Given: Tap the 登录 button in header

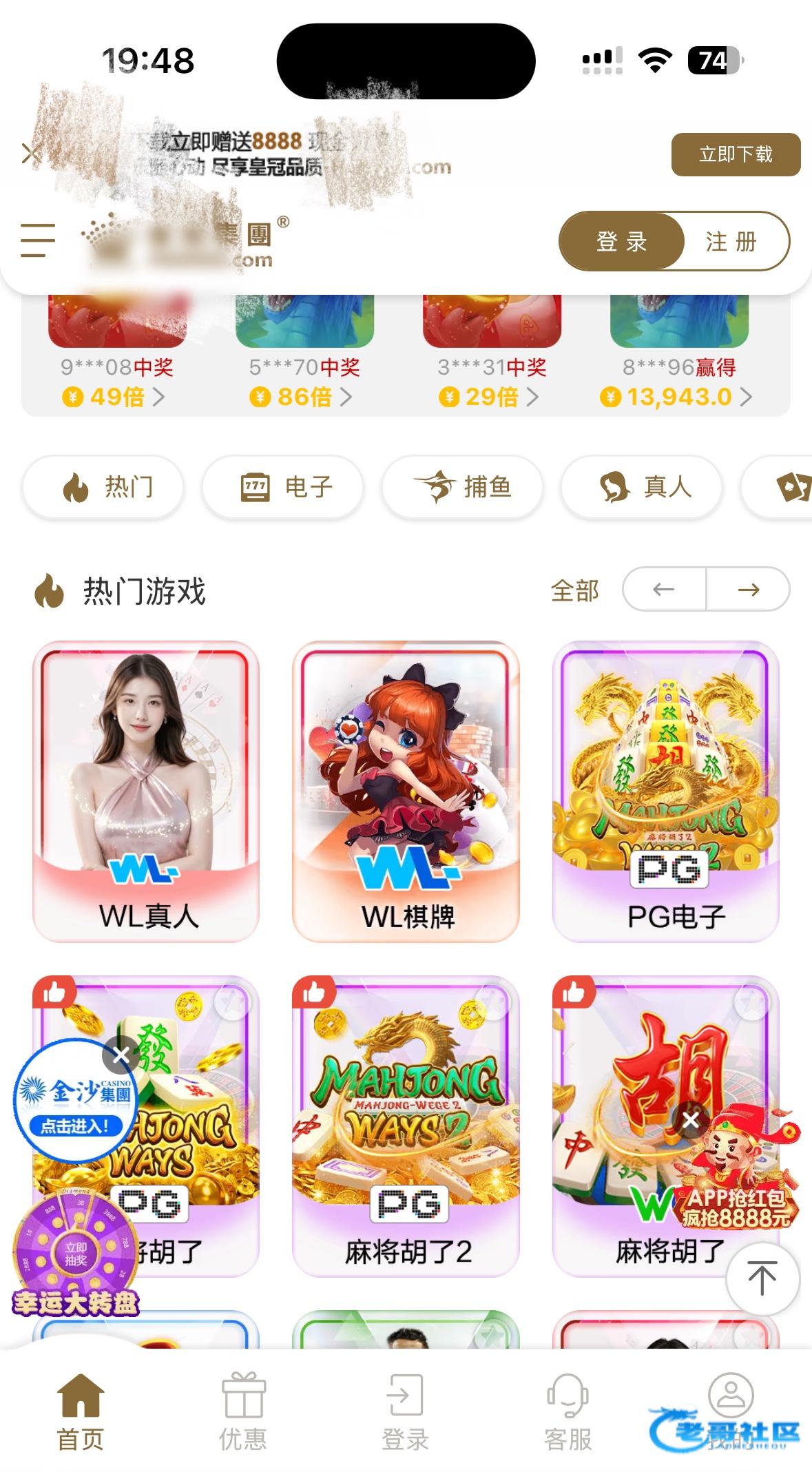Looking at the screenshot, I should (x=621, y=242).
